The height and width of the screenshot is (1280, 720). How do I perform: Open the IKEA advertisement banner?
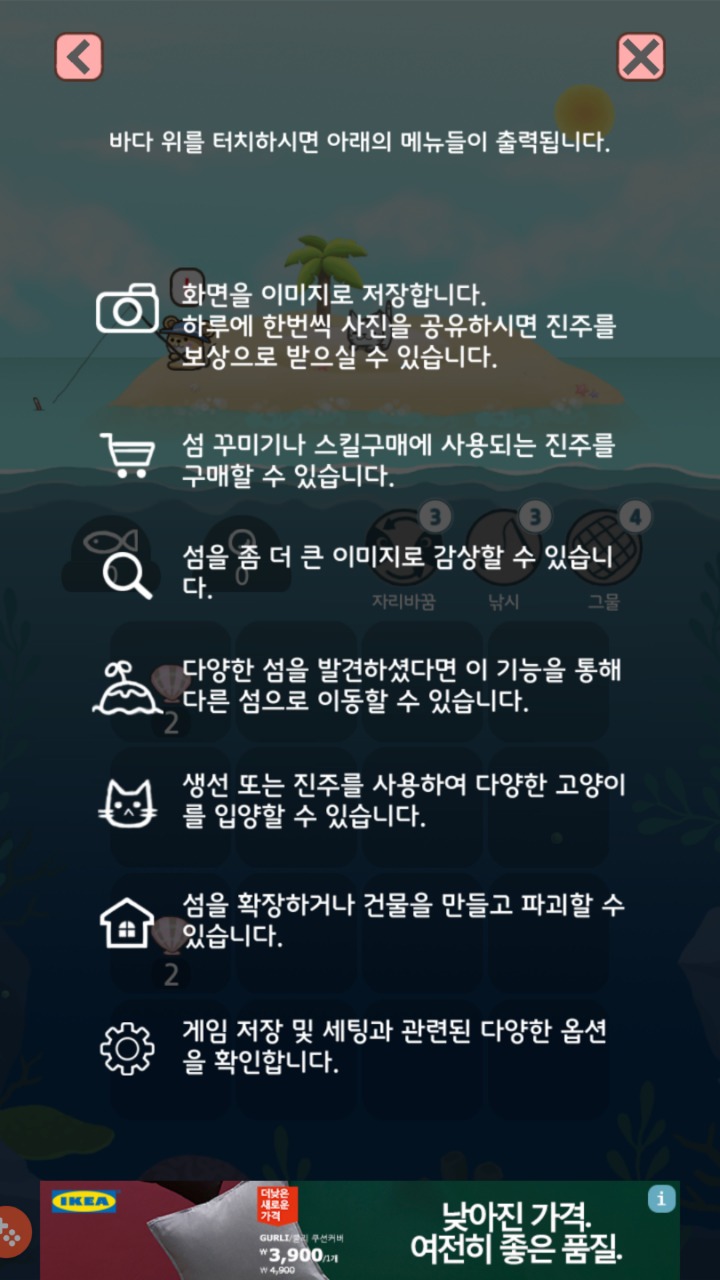pos(360,1230)
